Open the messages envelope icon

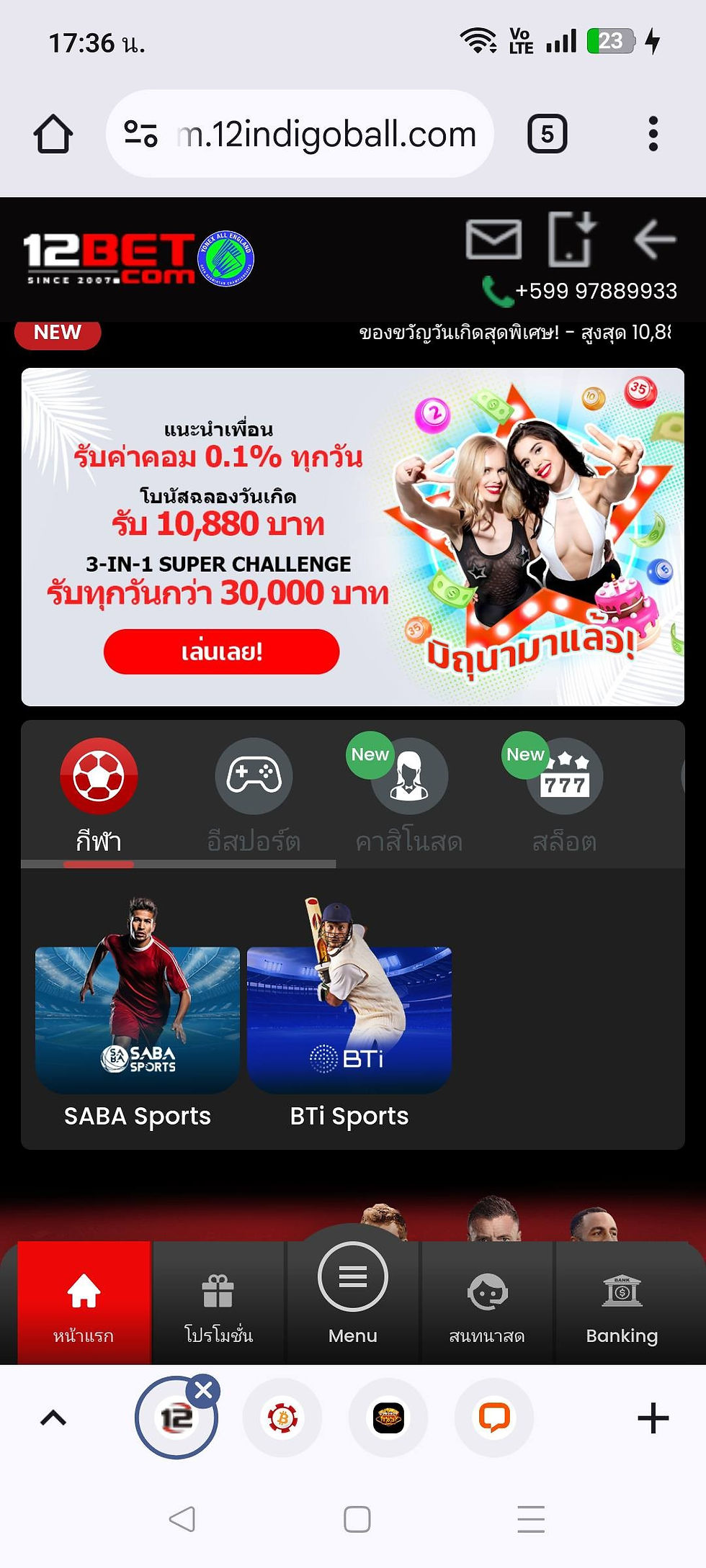click(493, 239)
